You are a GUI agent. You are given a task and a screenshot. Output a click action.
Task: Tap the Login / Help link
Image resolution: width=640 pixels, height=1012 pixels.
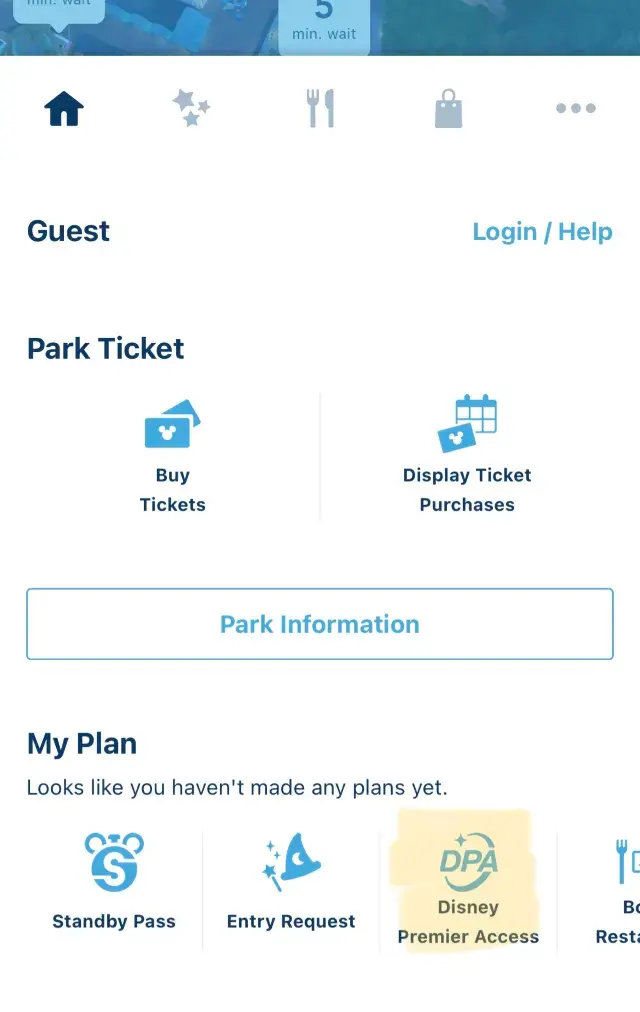tap(542, 232)
